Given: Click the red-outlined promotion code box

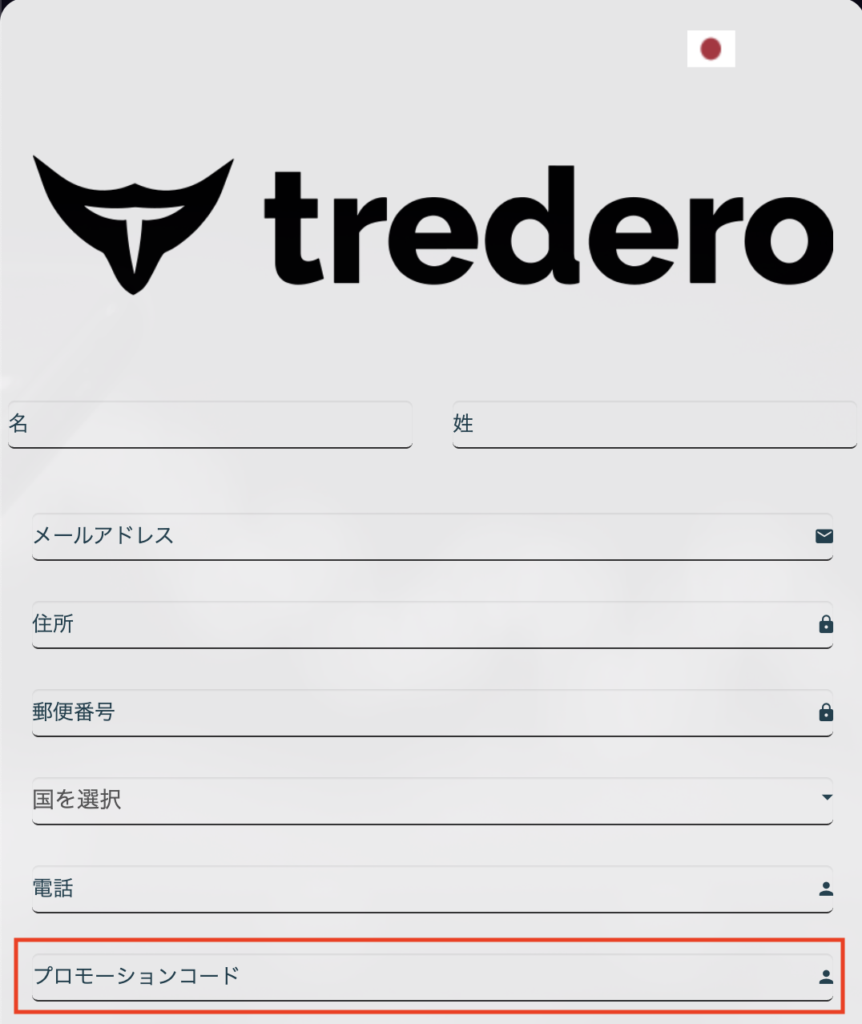Looking at the screenshot, I should (400, 975).
